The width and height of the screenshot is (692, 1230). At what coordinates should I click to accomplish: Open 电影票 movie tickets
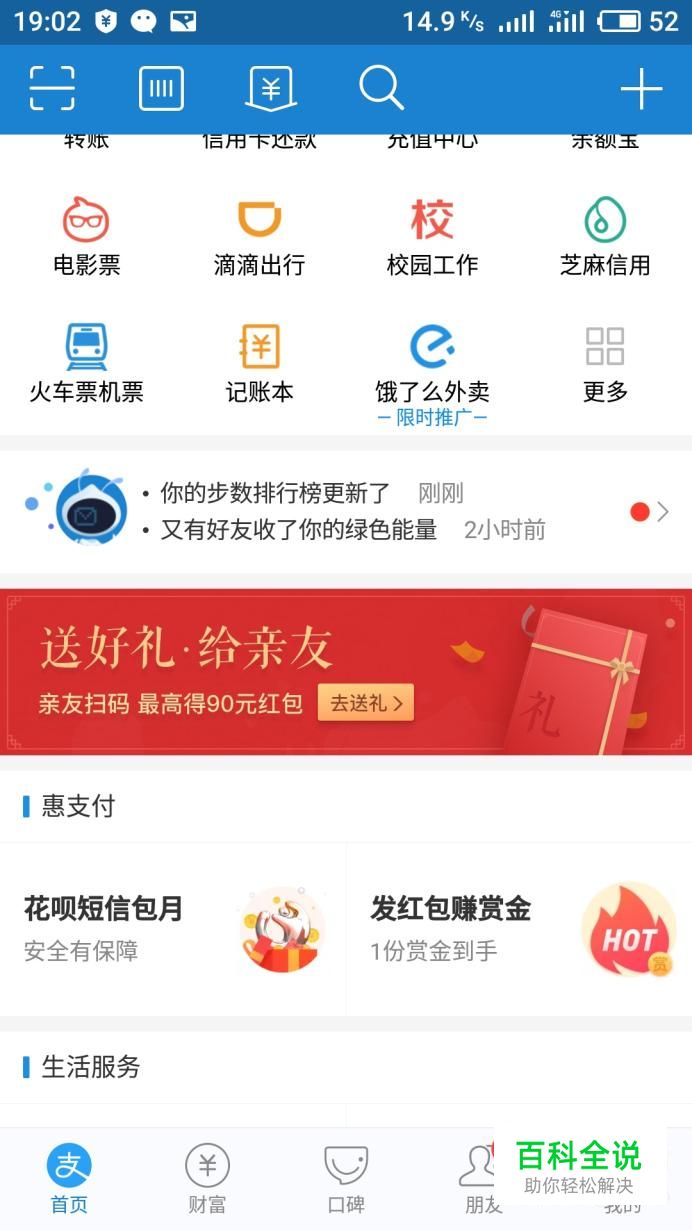pyautogui.click(x=87, y=237)
